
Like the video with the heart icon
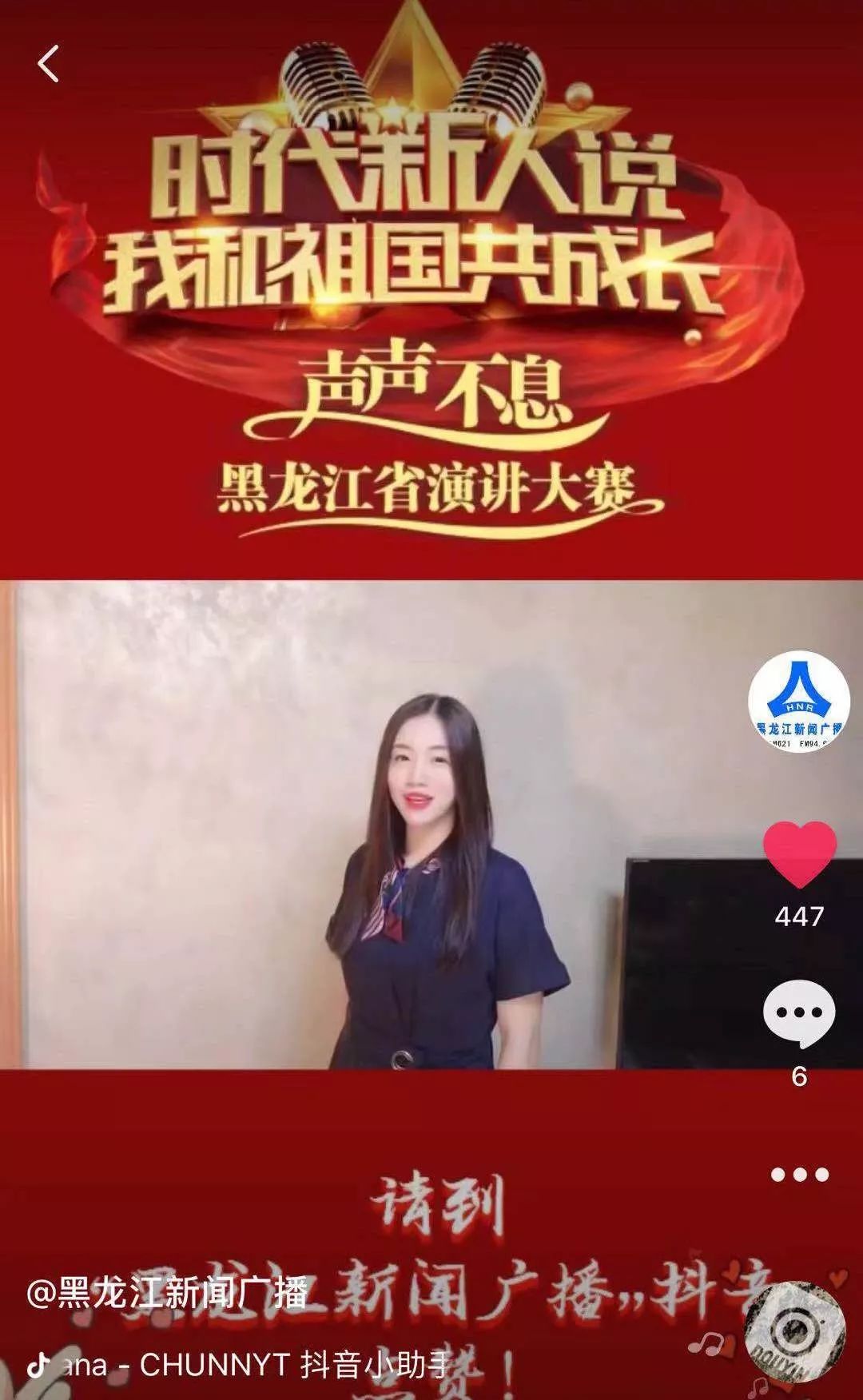[799, 853]
